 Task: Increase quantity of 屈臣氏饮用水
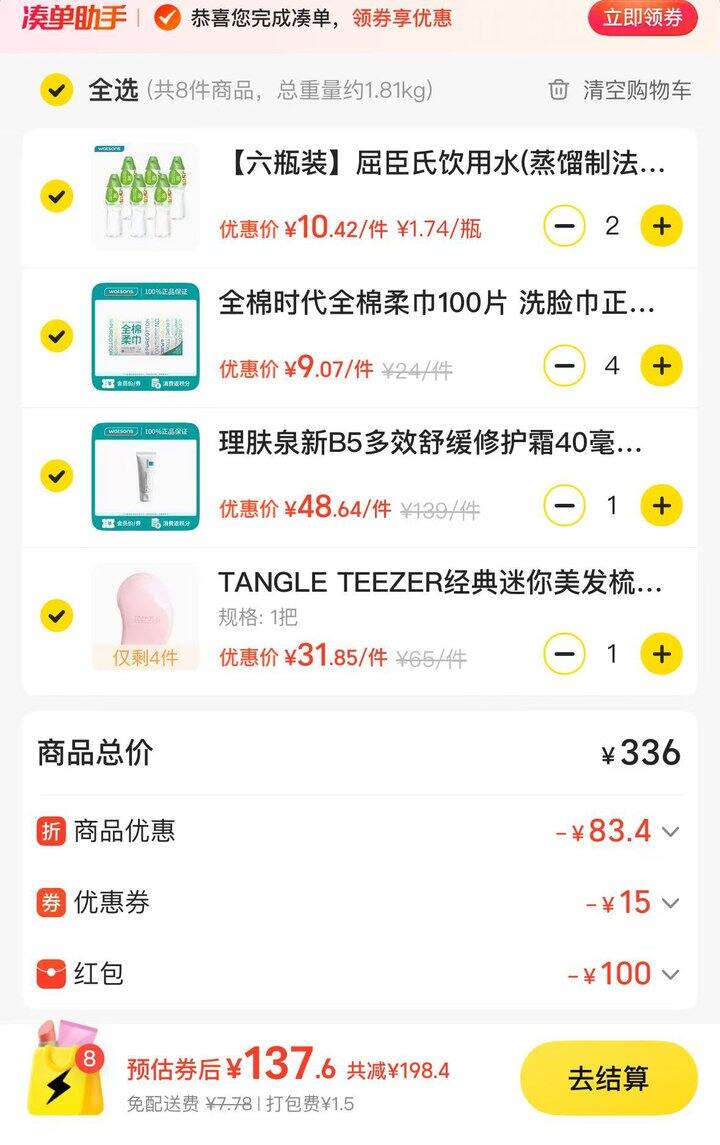[x=661, y=226]
